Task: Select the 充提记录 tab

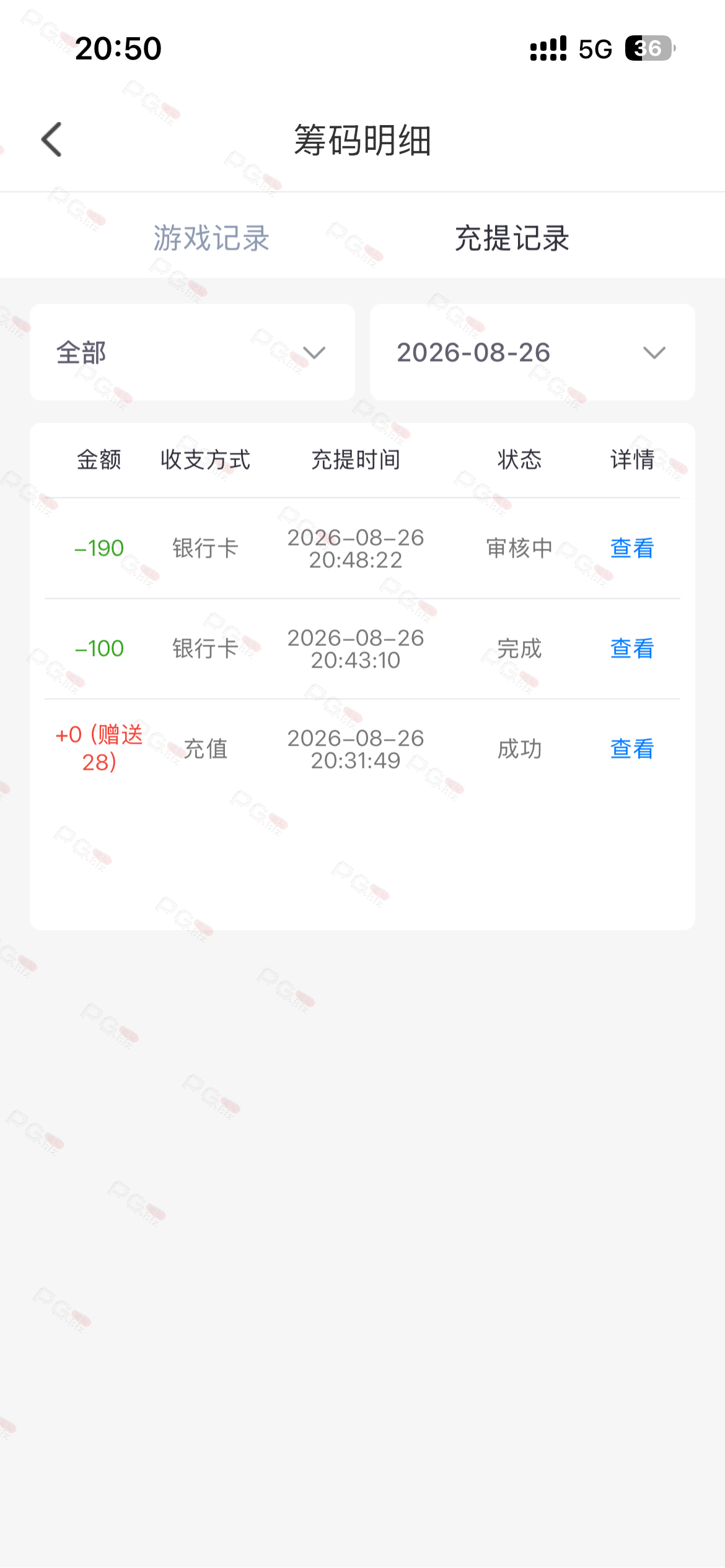Action: click(x=512, y=238)
